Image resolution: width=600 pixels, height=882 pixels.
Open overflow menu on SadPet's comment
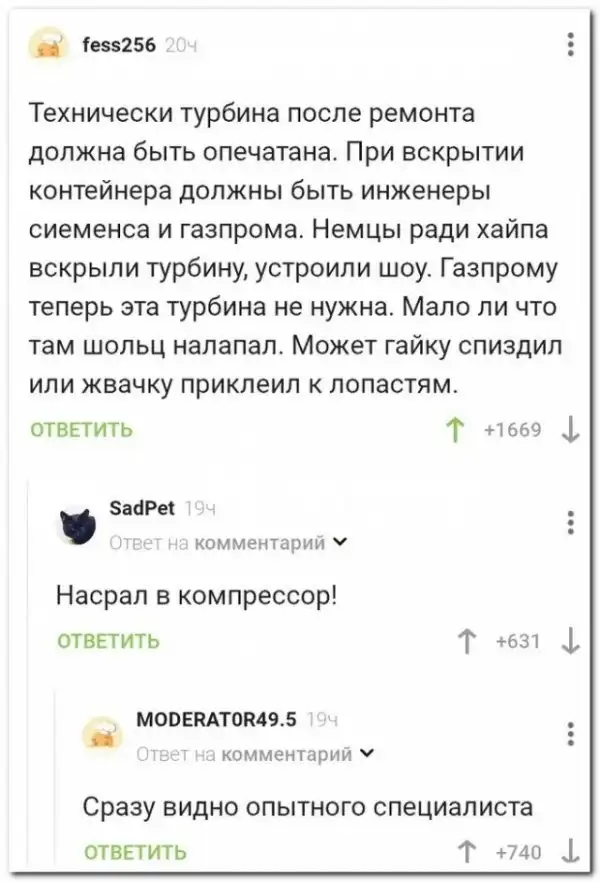(x=570, y=524)
